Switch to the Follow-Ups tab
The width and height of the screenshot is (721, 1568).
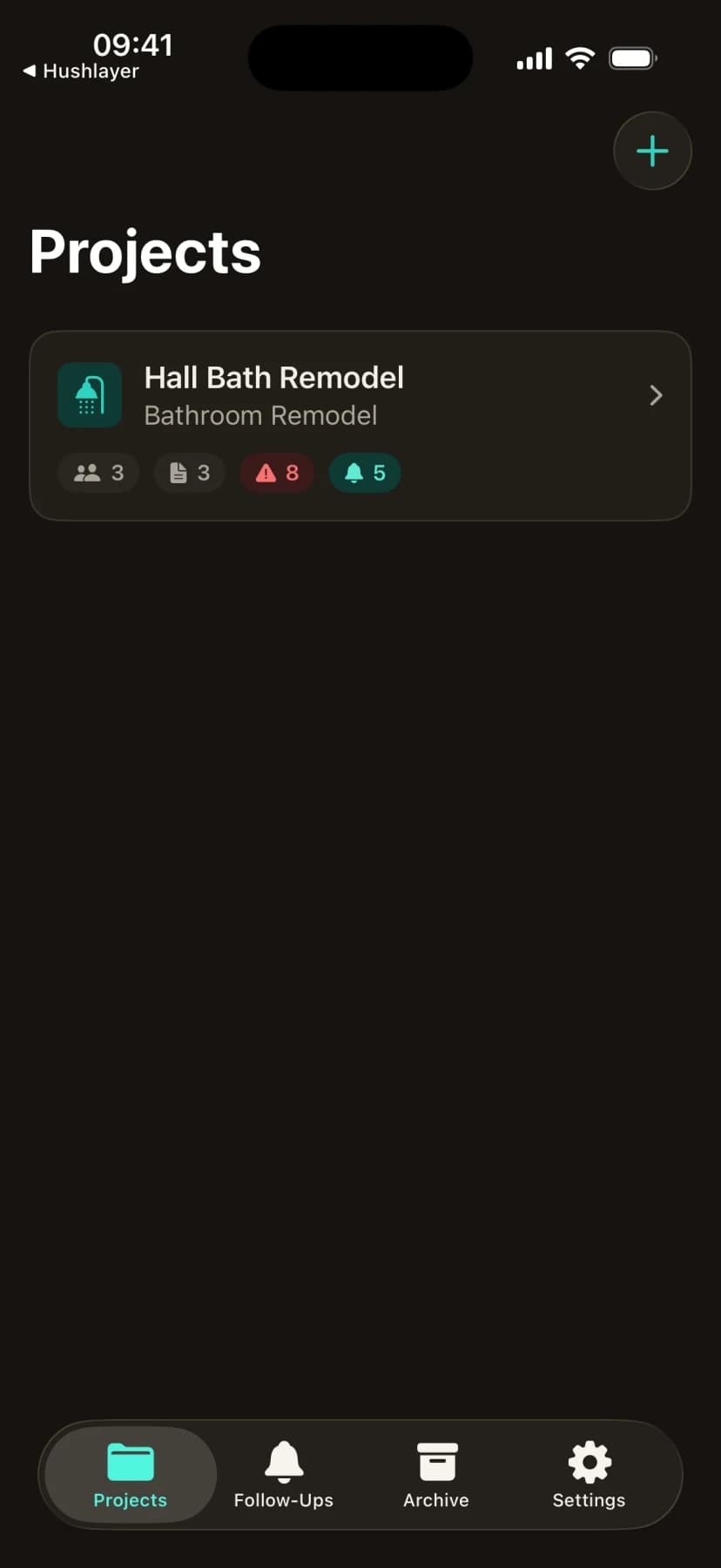coord(284,1475)
